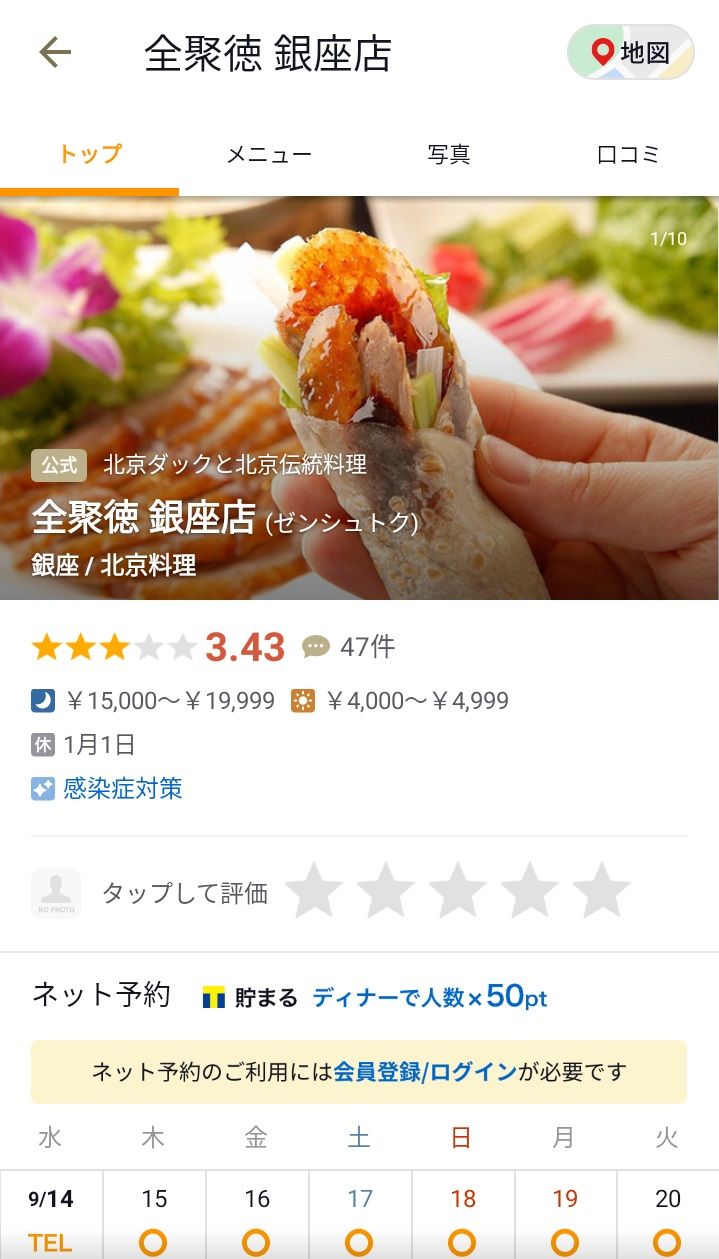Image resolution: width=719 pixels, height=1259 pixels.
Task: Switch to the 写真 tab
Action: pos(448,155)
